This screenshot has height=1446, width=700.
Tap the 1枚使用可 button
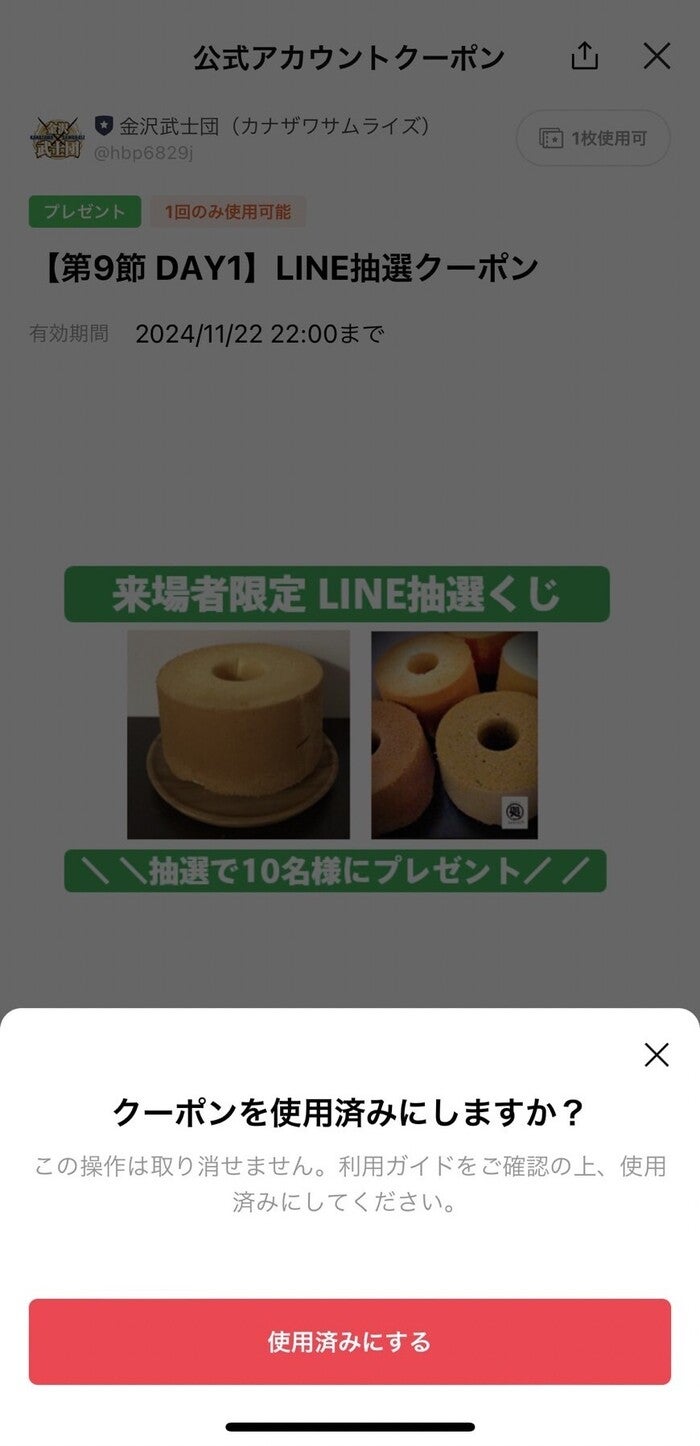coord(592,138)
